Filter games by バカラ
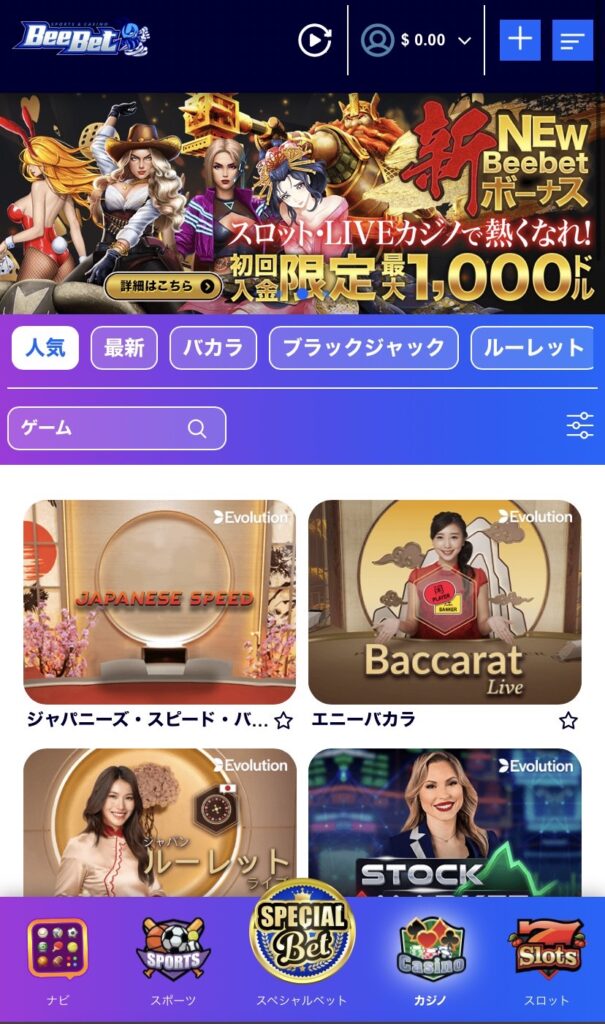This screenshot has width=605, height=1024. (x=213, y=348)
